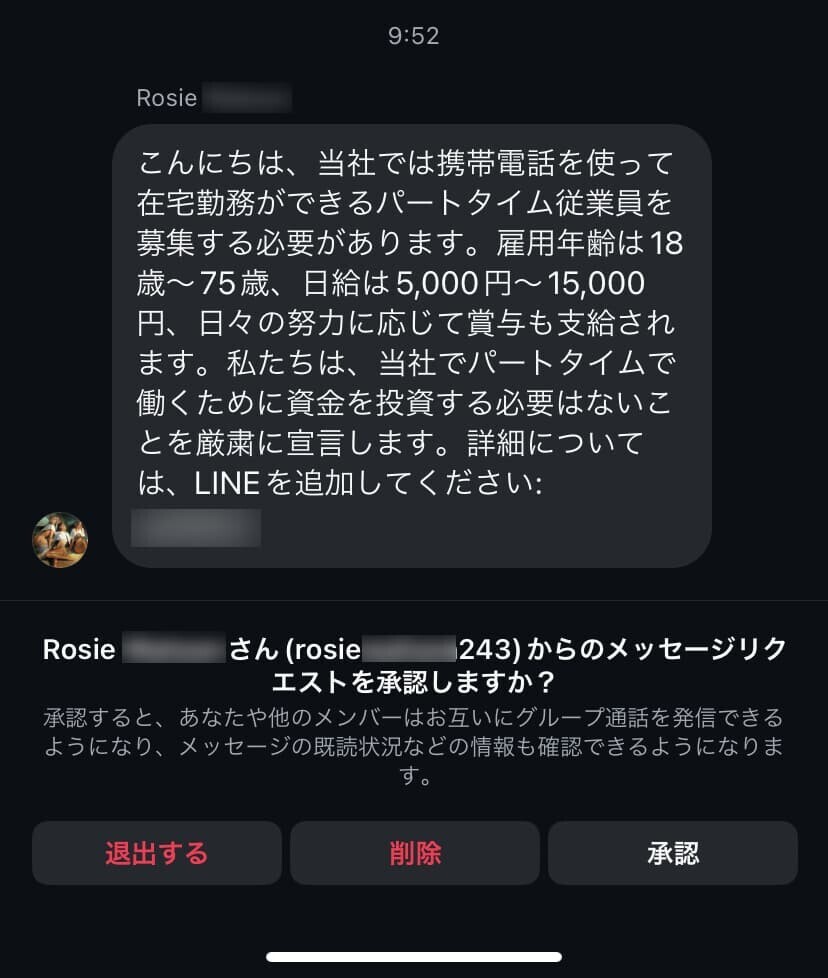Open Rosie's profile picture

point(60,540)
